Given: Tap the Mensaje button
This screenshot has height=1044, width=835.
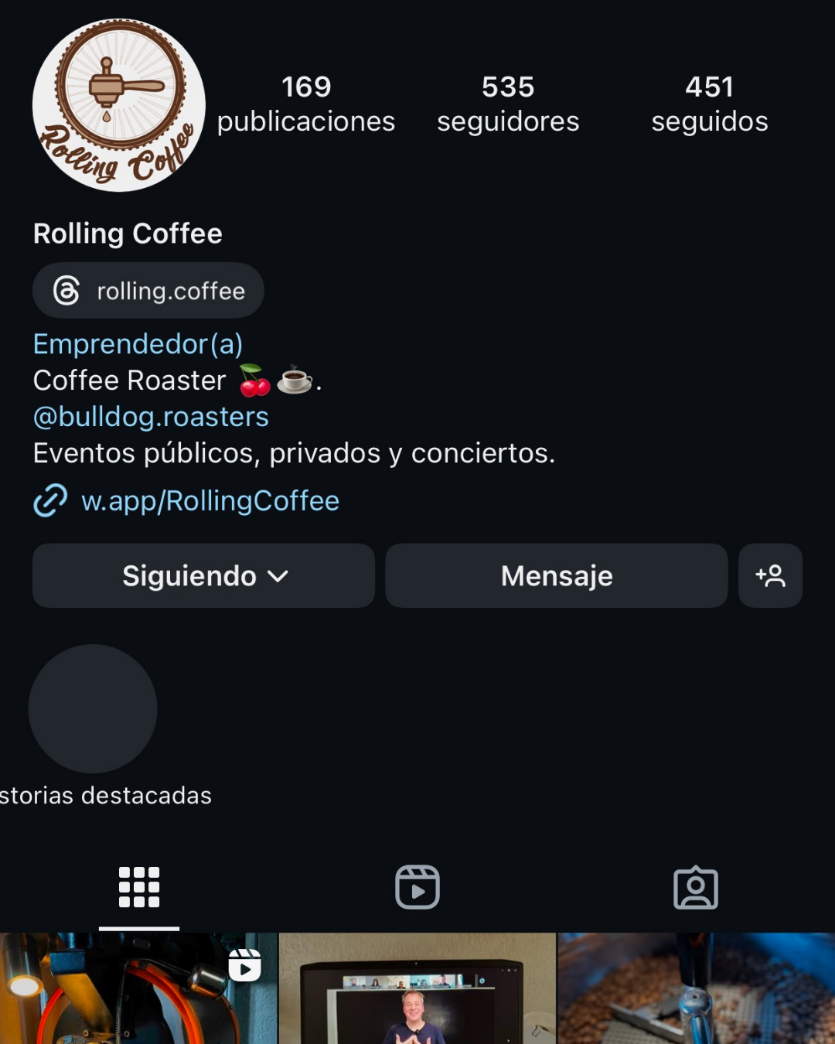Looking at the screenshot, I should tap(556, 576).
